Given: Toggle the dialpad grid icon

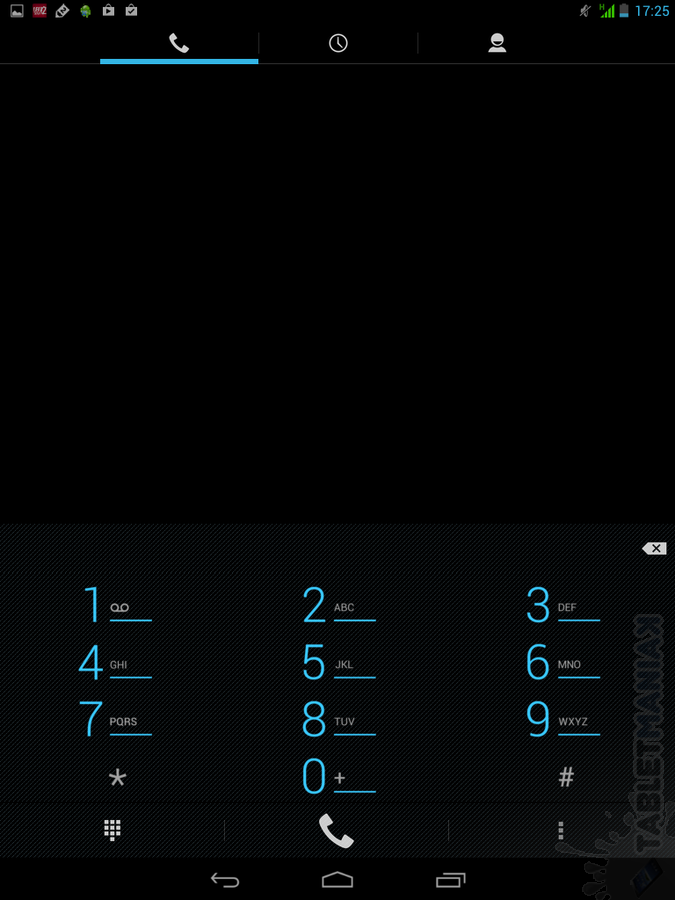Looking at the screenshot, I should click(112, 830).
